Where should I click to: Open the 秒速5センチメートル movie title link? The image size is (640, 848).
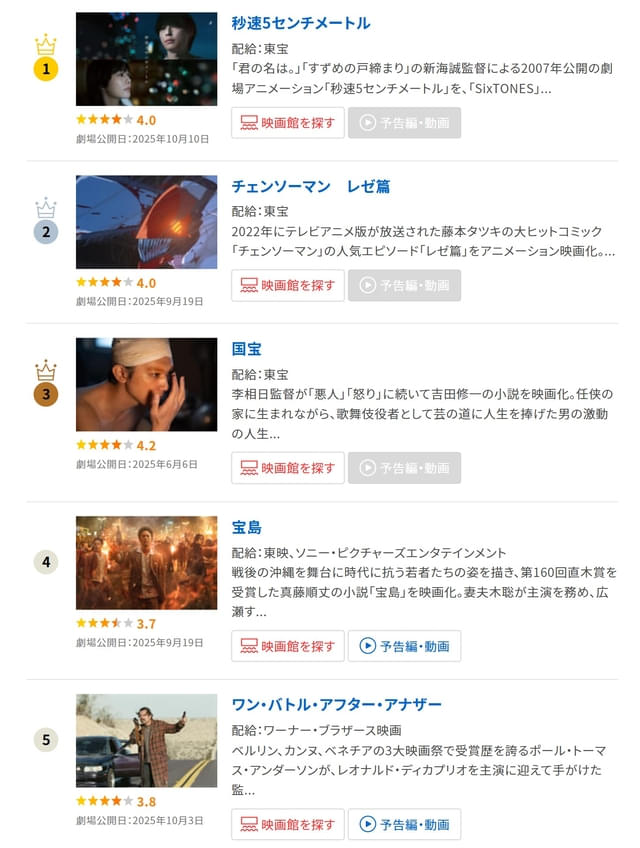[x=300, y=23]
